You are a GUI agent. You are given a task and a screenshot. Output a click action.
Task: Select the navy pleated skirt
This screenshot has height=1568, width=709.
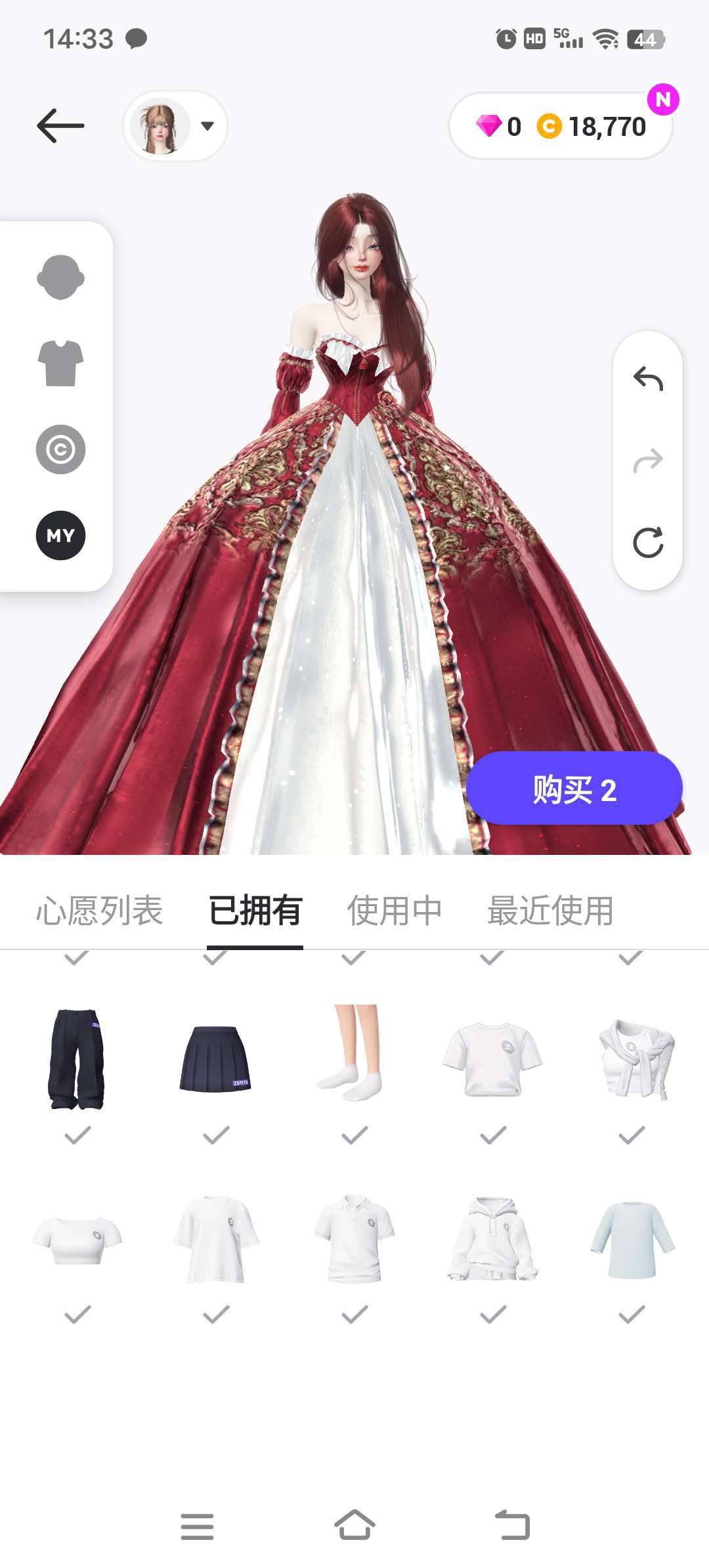point(215,1058)
